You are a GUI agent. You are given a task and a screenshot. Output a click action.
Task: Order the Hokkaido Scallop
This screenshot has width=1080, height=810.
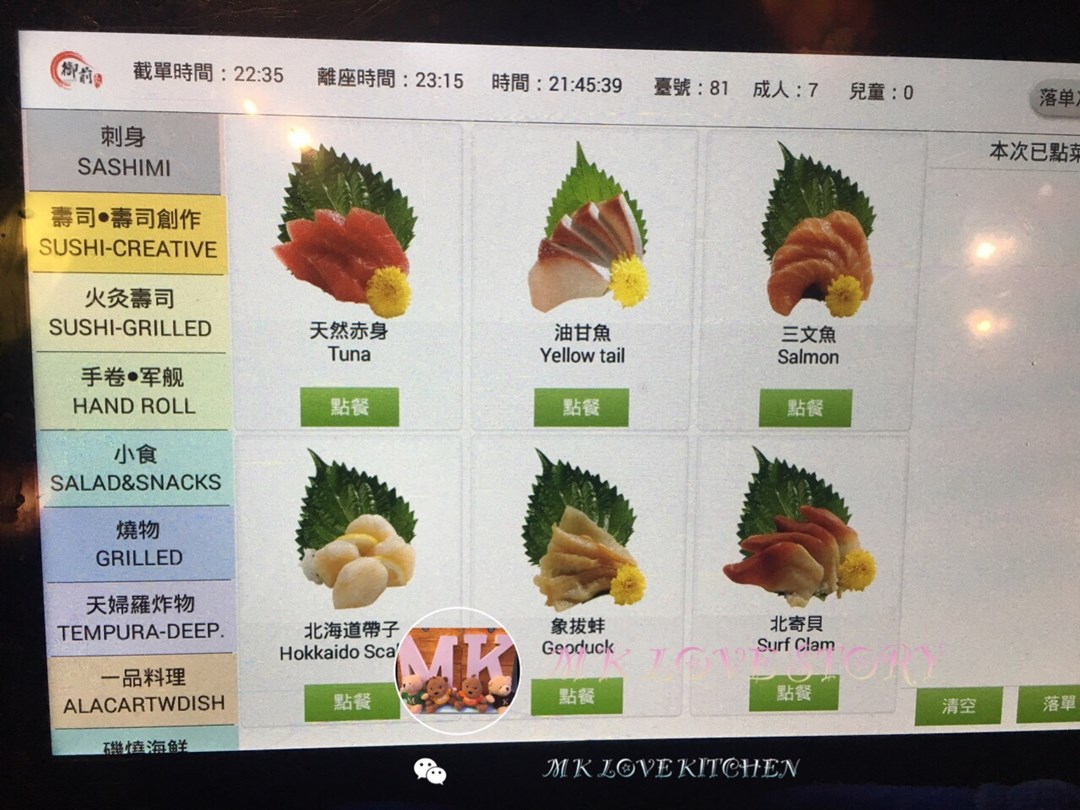(x=352, y=702)
